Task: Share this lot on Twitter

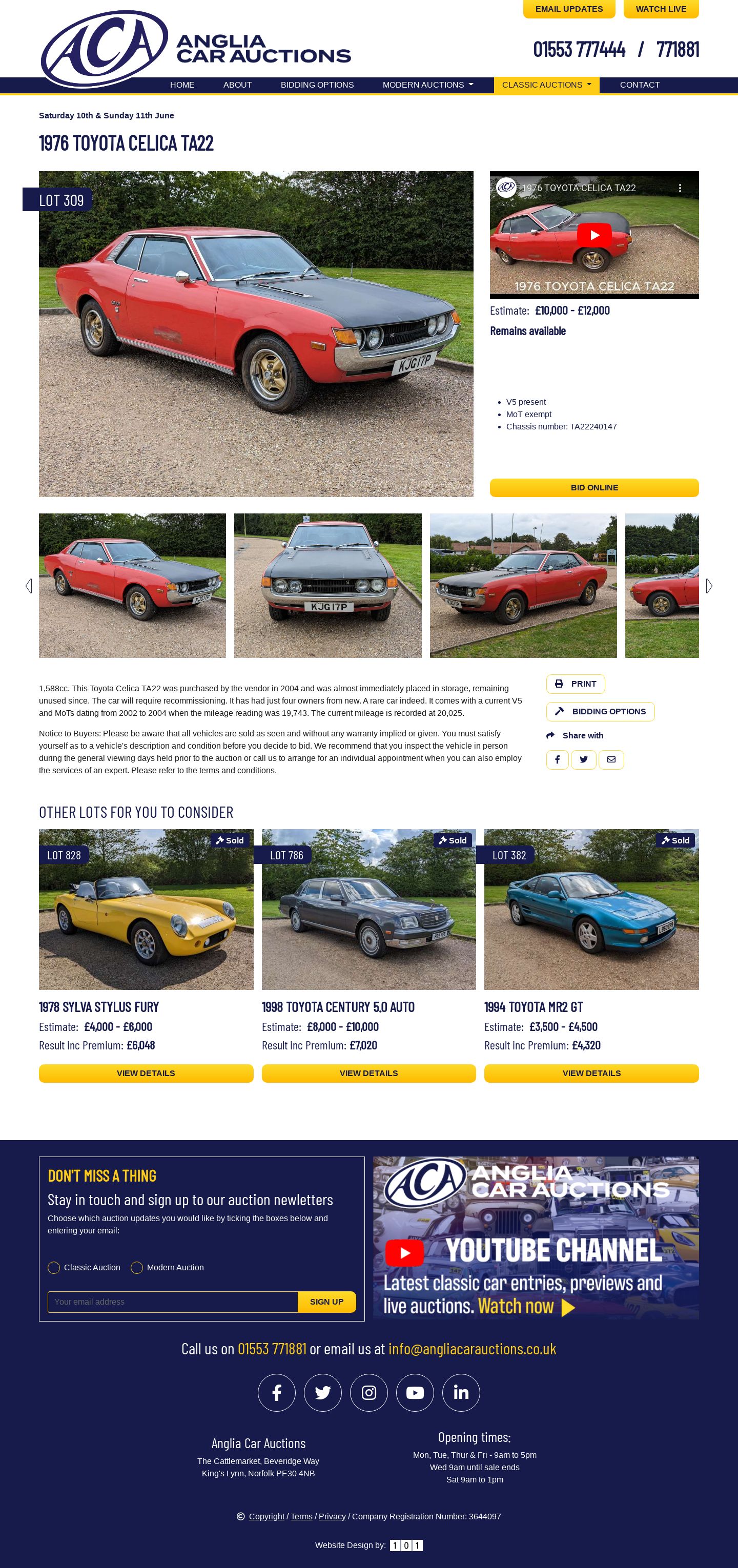Action: click(583, 759)
